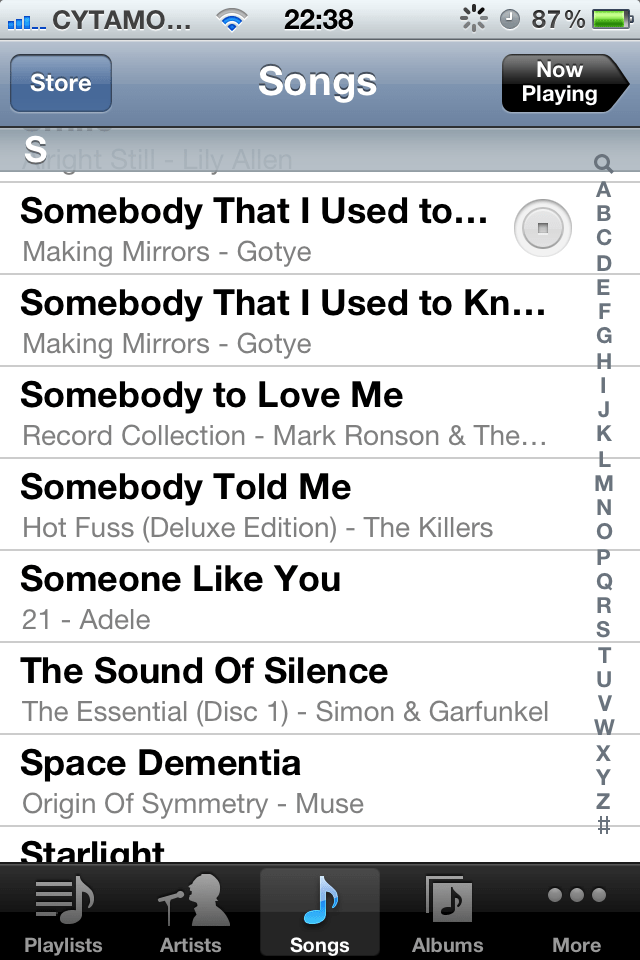
Task: Open the More tab
Action: [576, 914]
